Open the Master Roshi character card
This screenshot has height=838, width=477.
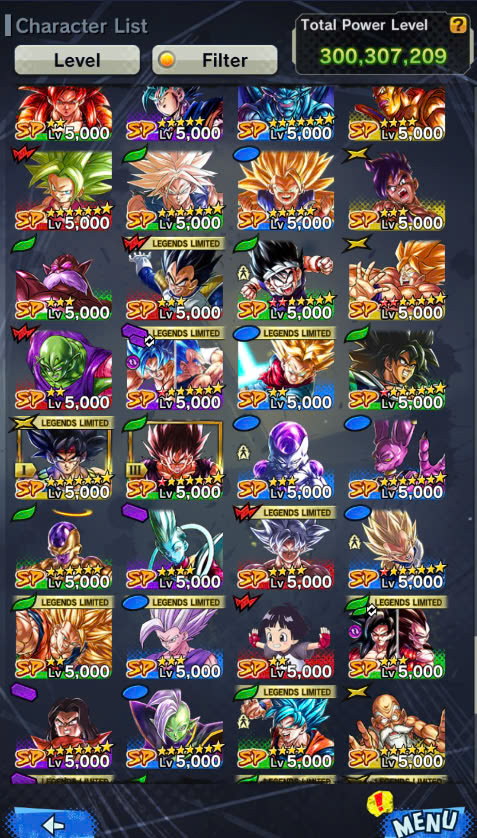[397, 729]
